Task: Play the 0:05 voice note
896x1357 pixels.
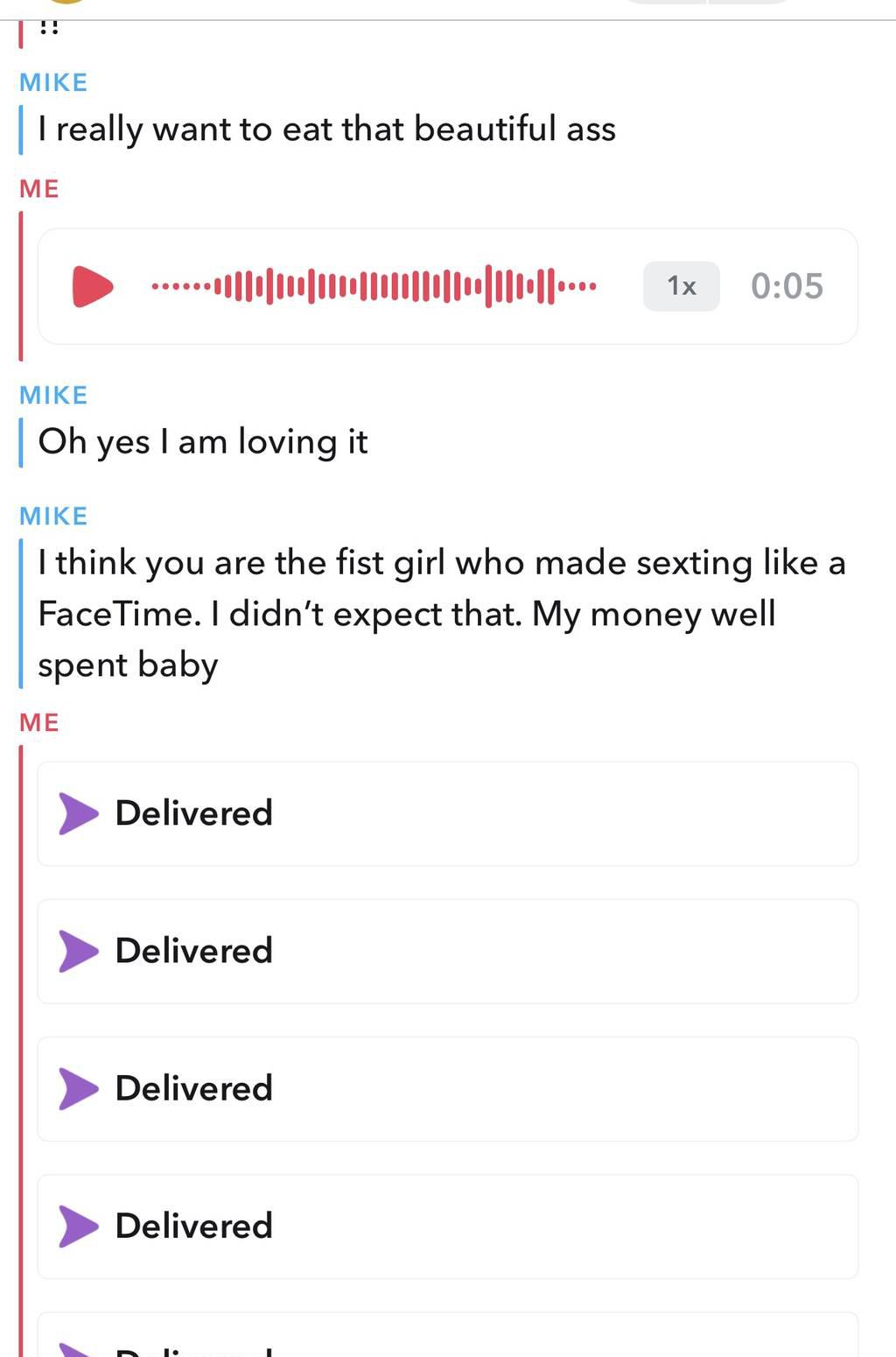Action: click(x=93, y=286)
